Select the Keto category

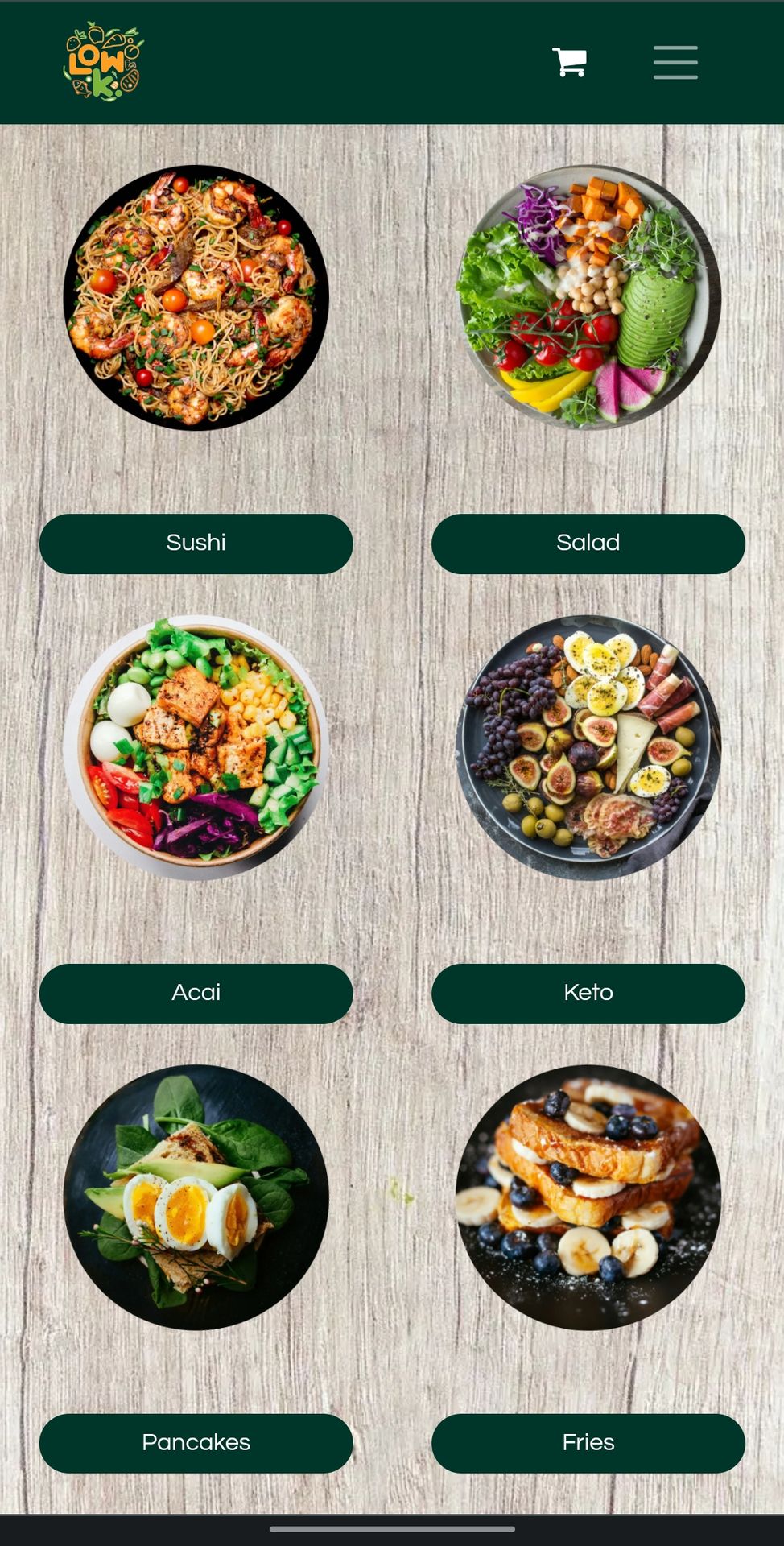click(588, 994)
